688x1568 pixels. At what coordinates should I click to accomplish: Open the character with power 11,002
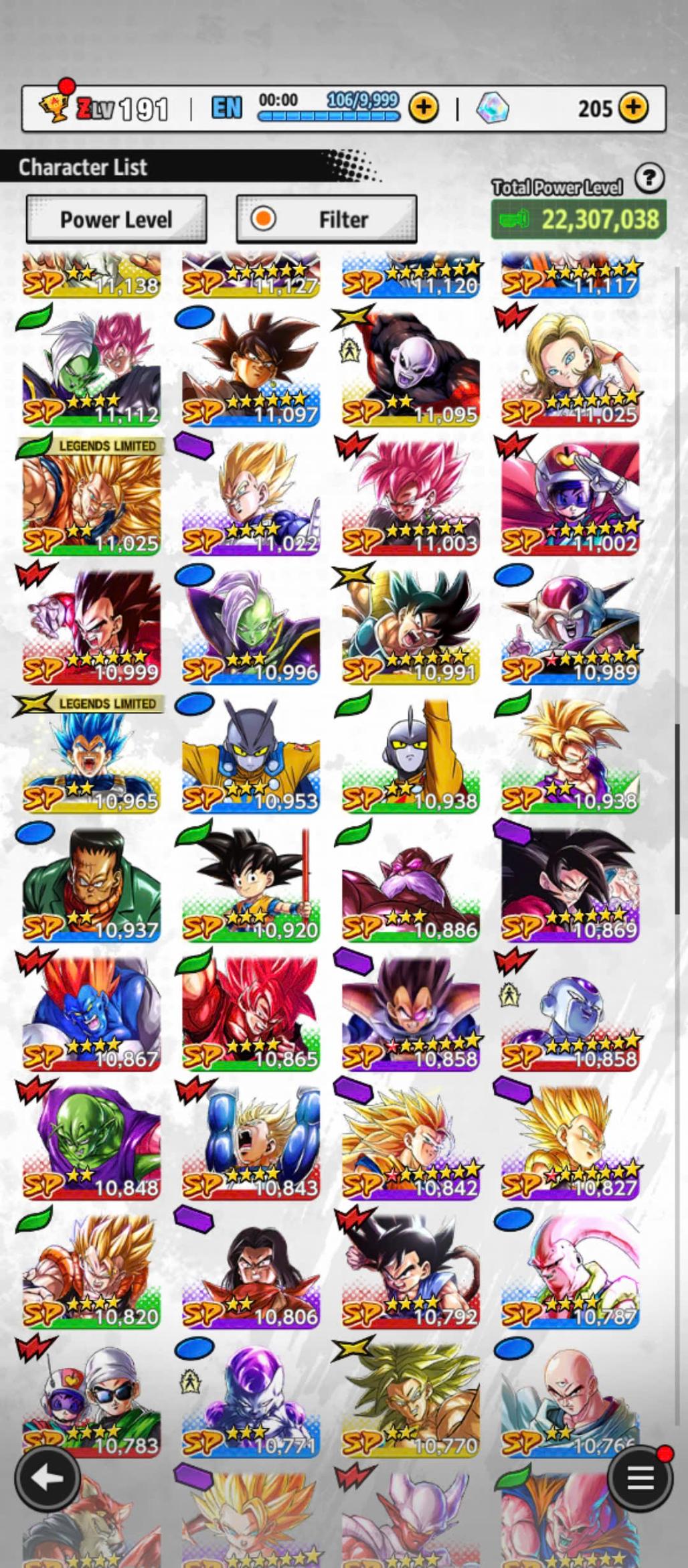click(570, 495)
